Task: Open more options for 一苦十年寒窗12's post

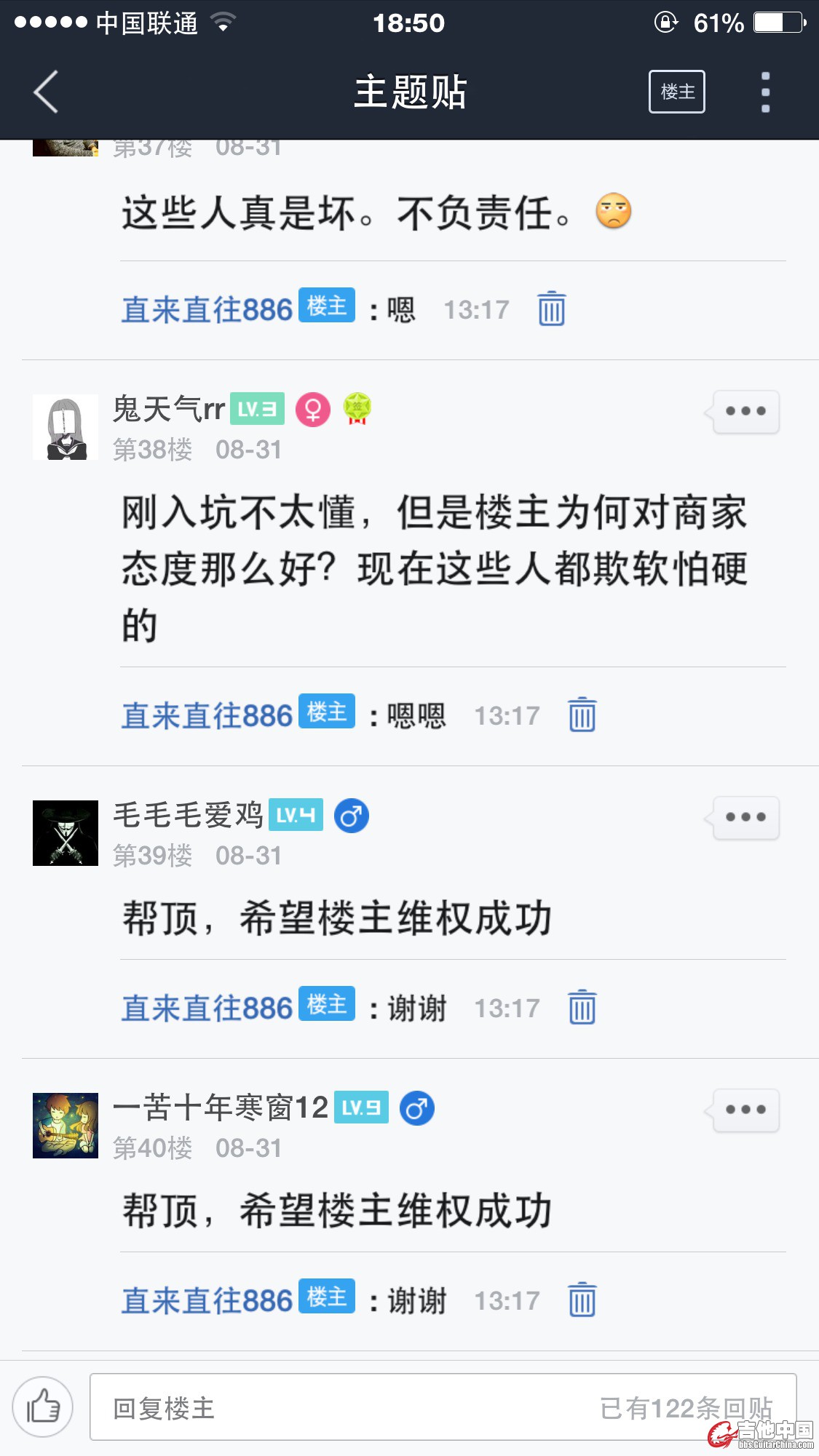Action: point(745,1110)
